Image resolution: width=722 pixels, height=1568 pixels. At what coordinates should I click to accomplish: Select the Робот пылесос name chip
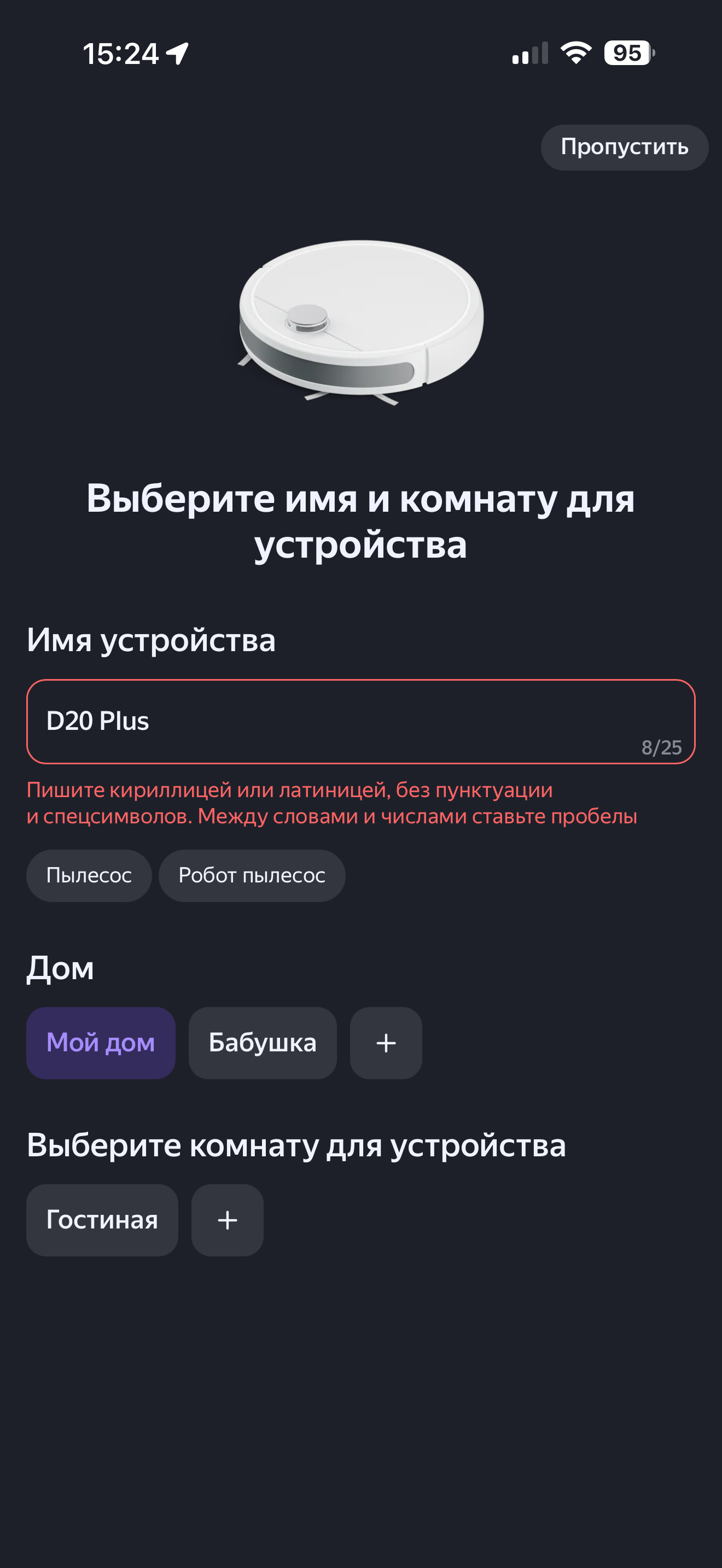[252, 875]
